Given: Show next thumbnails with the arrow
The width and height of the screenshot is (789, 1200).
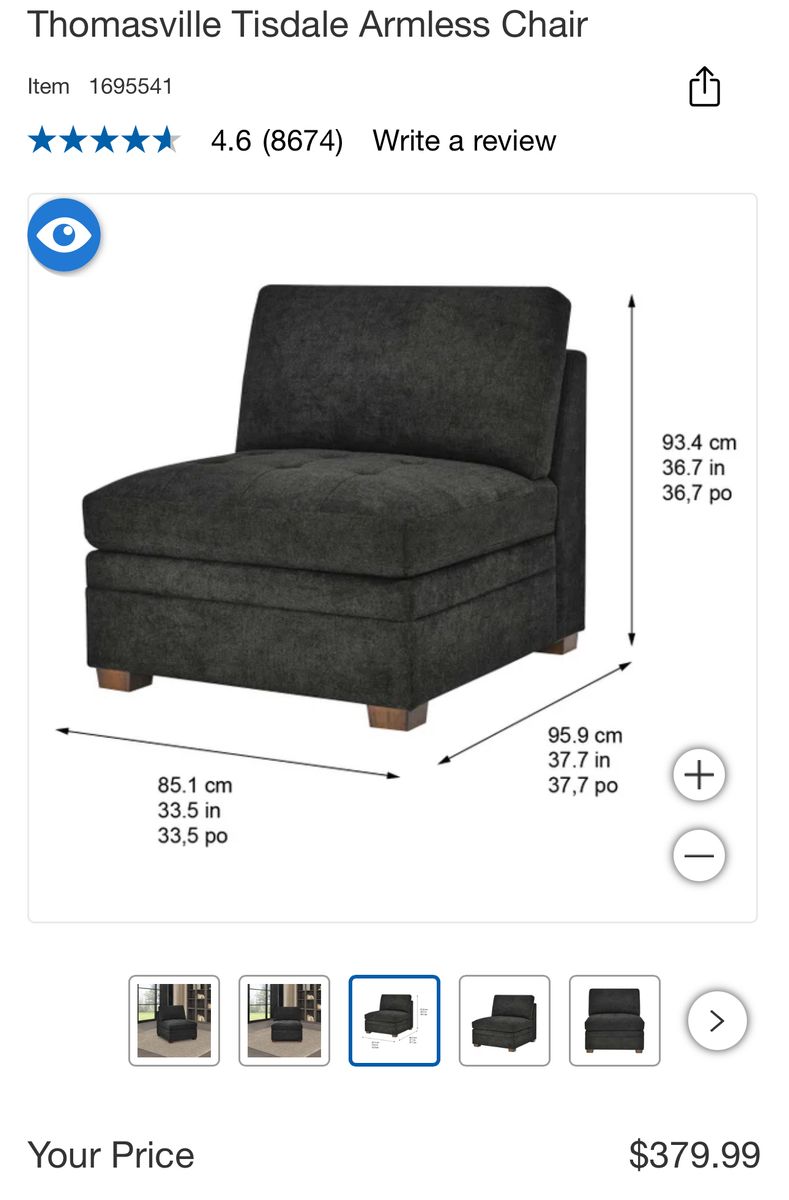Looking at the screenshot, I should pos(717,1020).
